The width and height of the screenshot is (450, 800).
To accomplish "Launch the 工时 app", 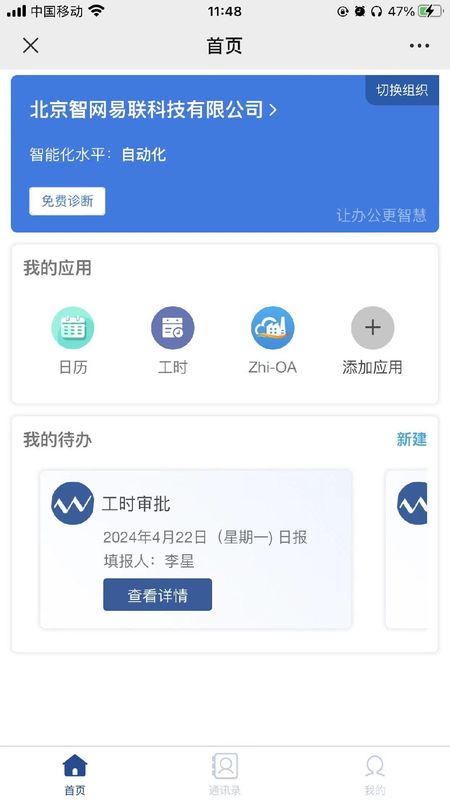I will (172, 340).
